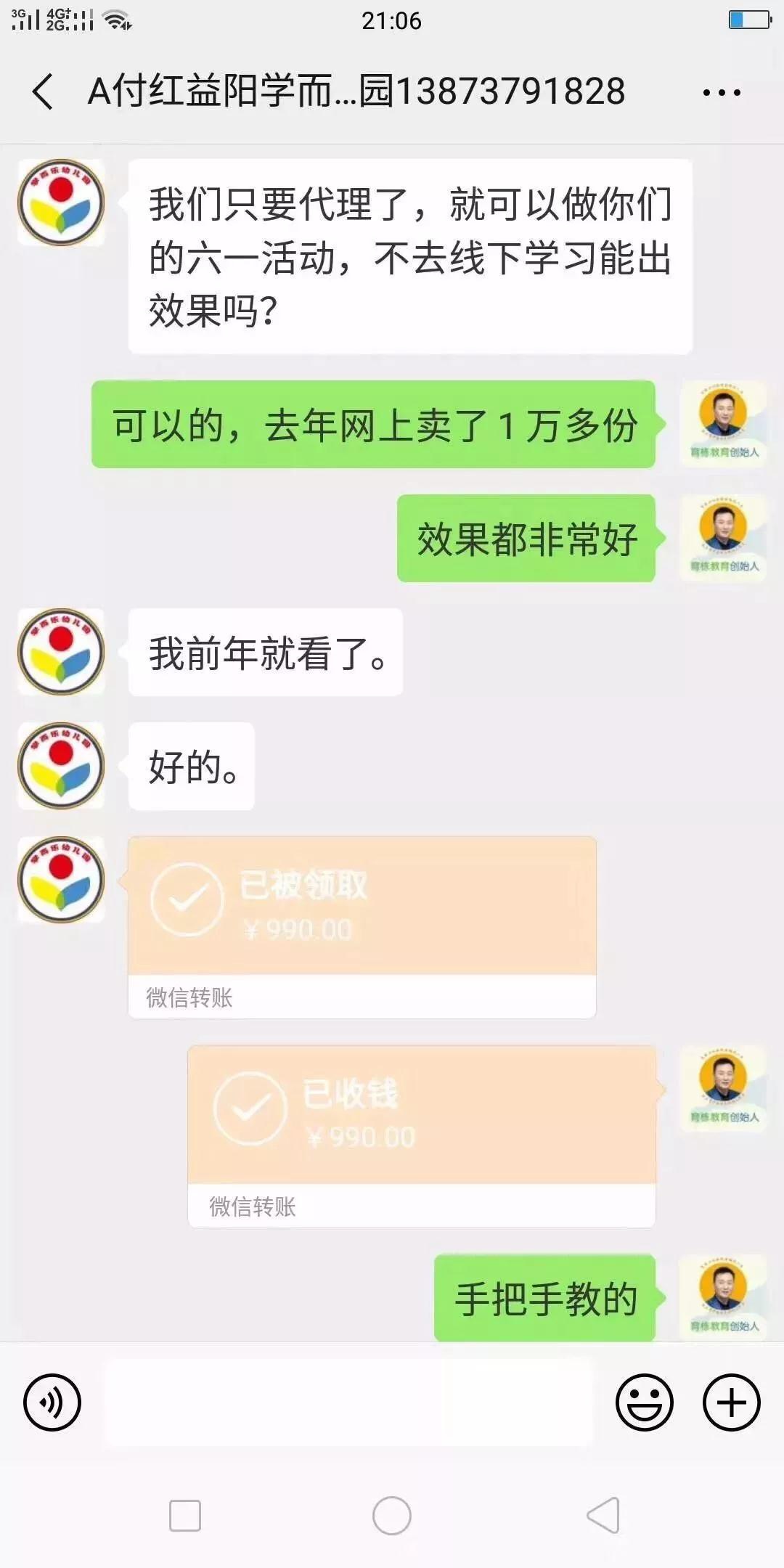784x1568 pixels.
Task: View contact avatar beside 我前年就看了
Action: point(61,651)
